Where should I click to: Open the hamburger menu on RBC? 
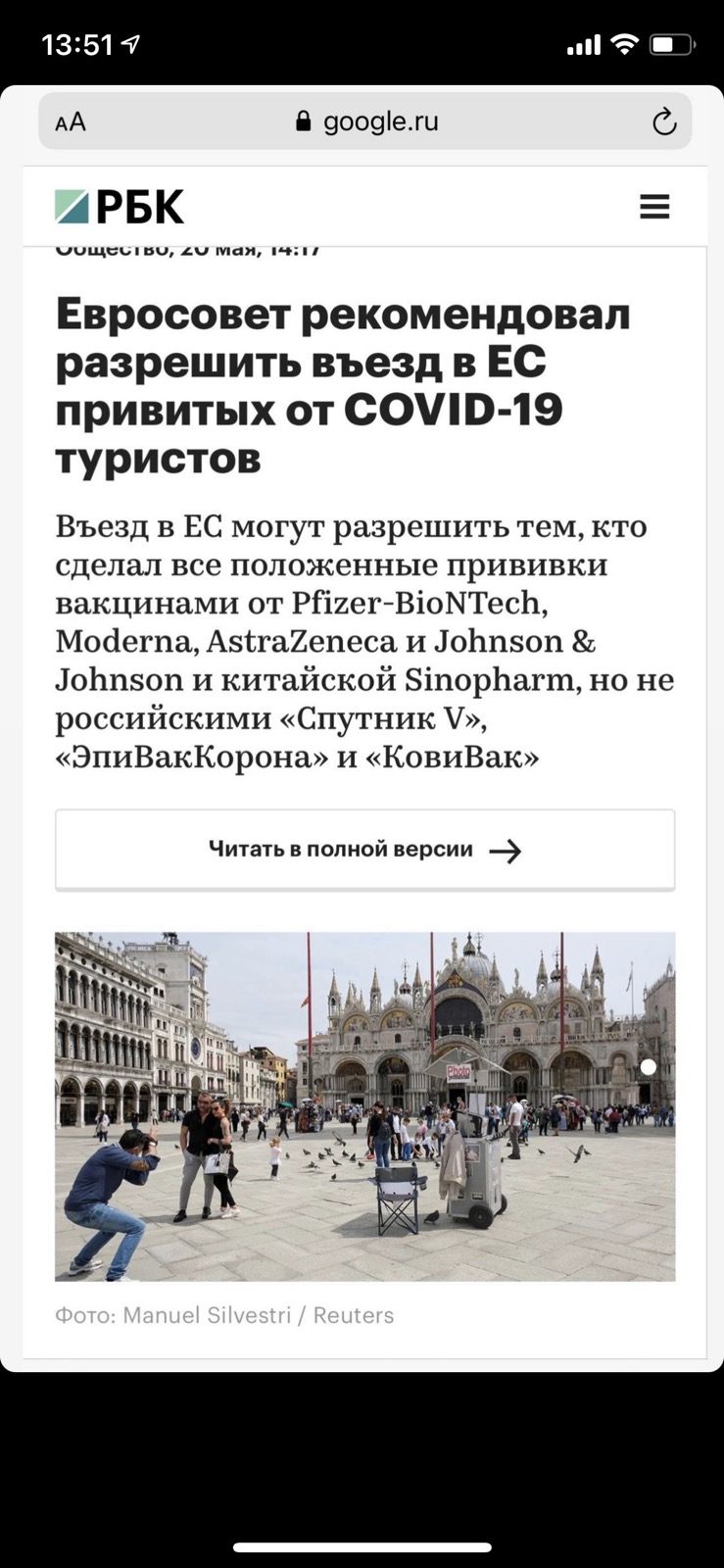point(654,207)
